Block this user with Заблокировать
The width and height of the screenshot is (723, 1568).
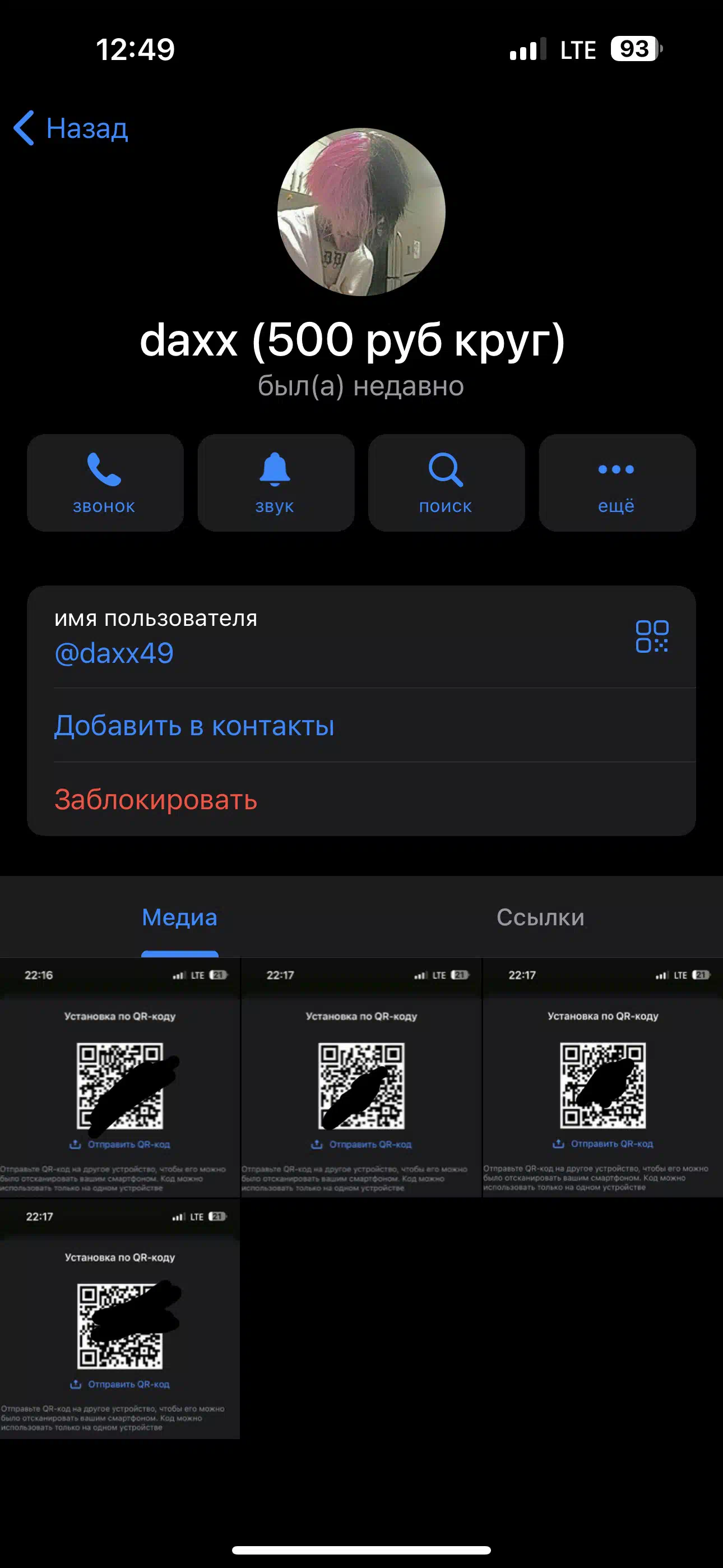[156, 799]
